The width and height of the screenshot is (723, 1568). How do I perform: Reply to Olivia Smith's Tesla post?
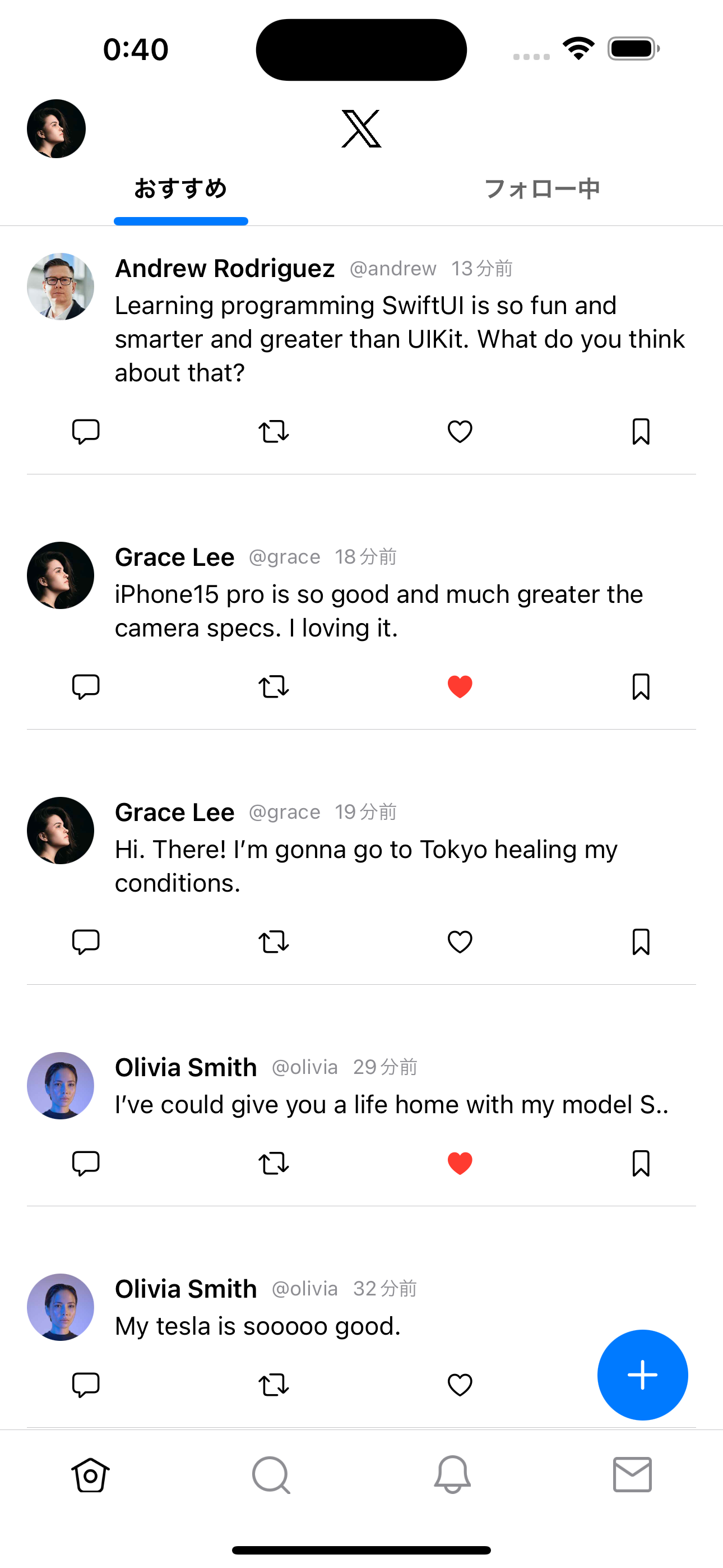(x=85, y=1385)
